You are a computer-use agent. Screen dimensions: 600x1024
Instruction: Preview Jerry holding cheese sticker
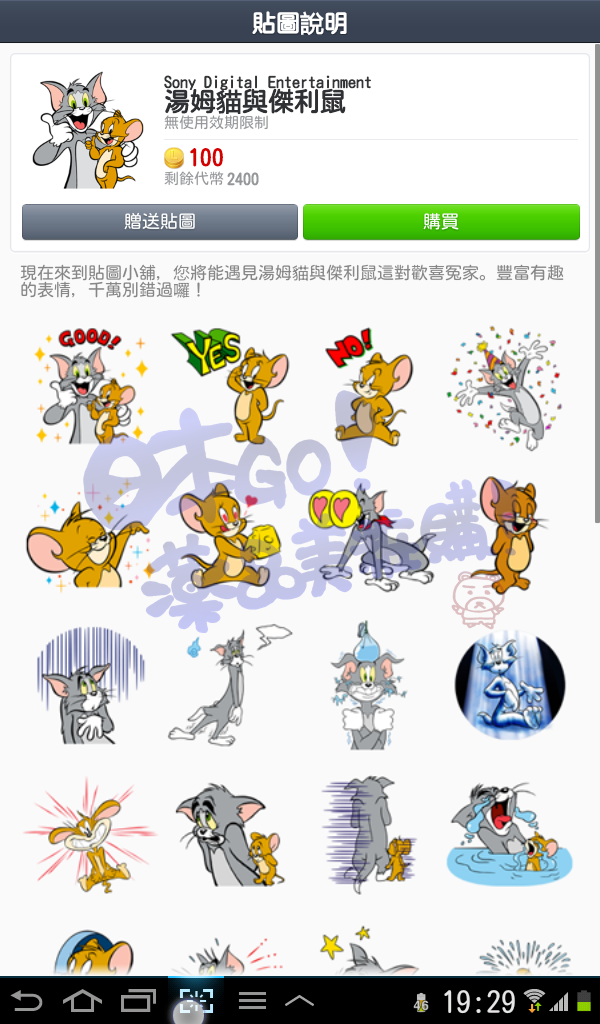click(232, 535)
